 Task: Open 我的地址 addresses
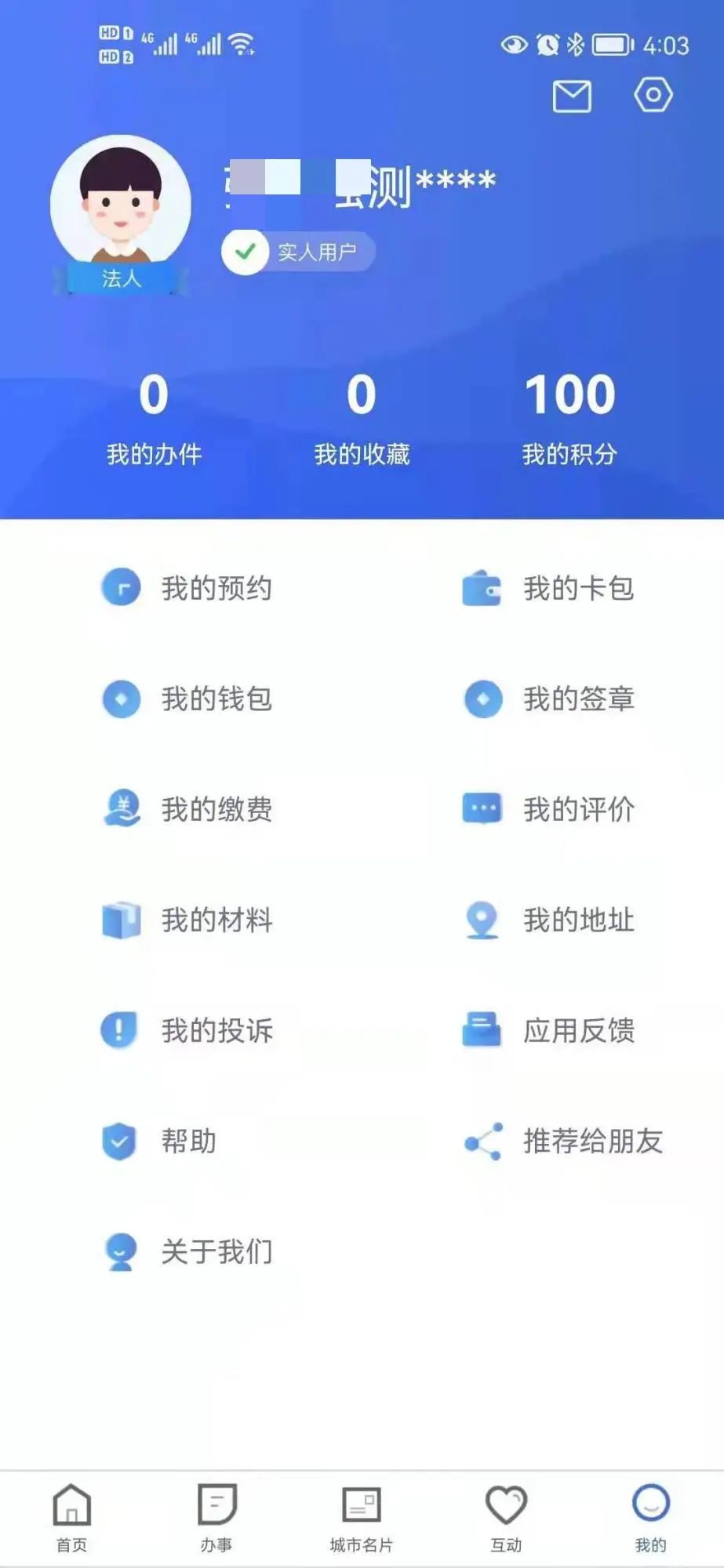click(549, 920)
